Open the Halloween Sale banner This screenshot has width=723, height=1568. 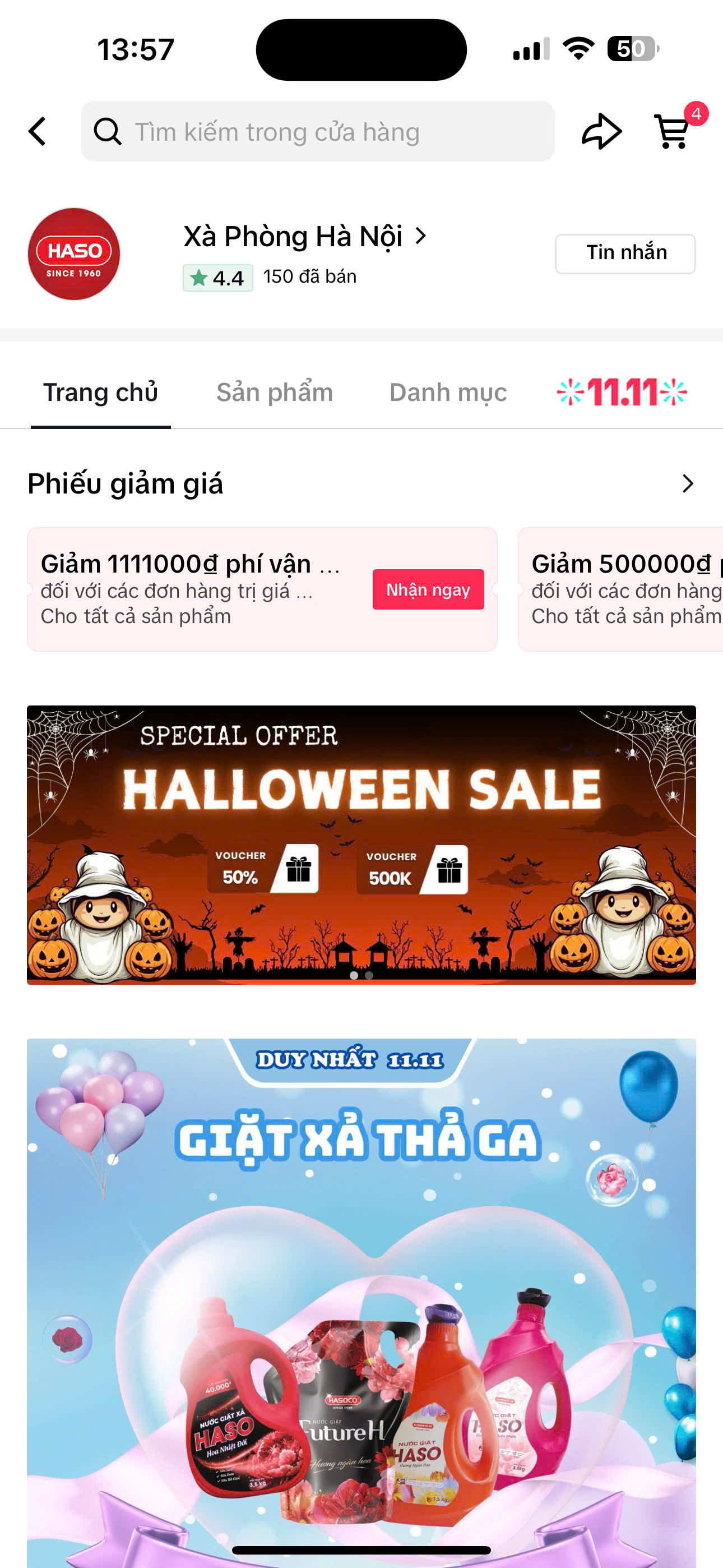[361, 844]
